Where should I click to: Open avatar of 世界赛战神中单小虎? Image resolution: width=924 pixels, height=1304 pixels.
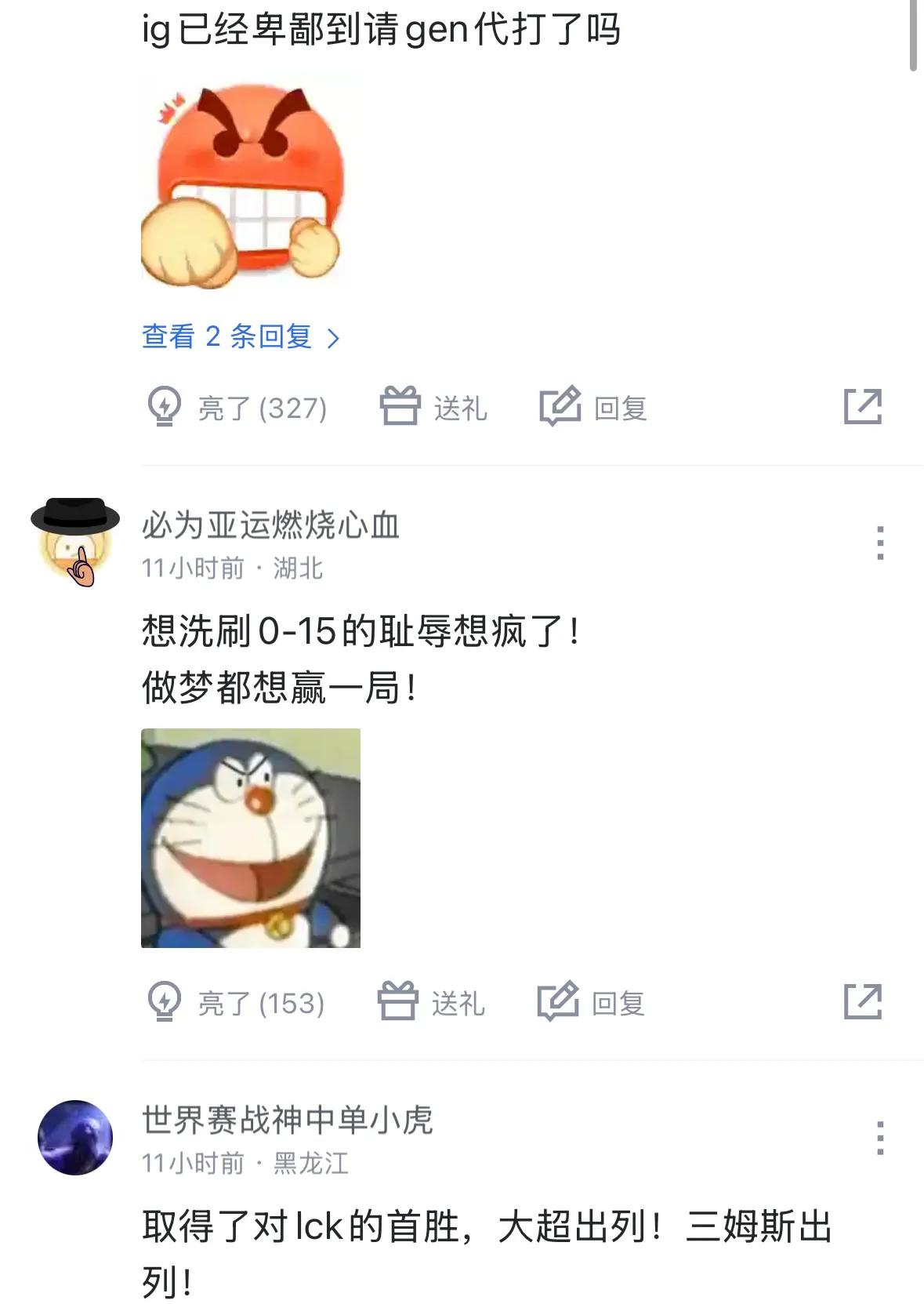[75, 1138]
